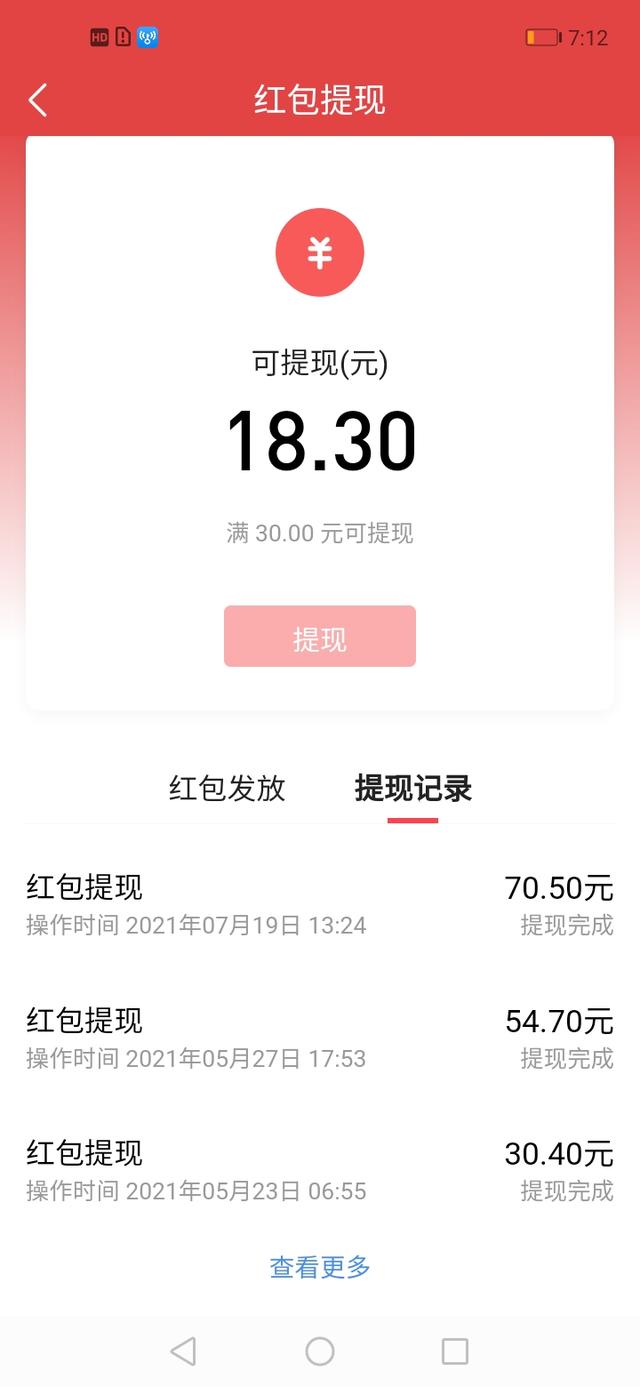This screenshot has height=1387, width=640.
Task: Select the 提现记录 tab
Action: [x=413, y=788]
